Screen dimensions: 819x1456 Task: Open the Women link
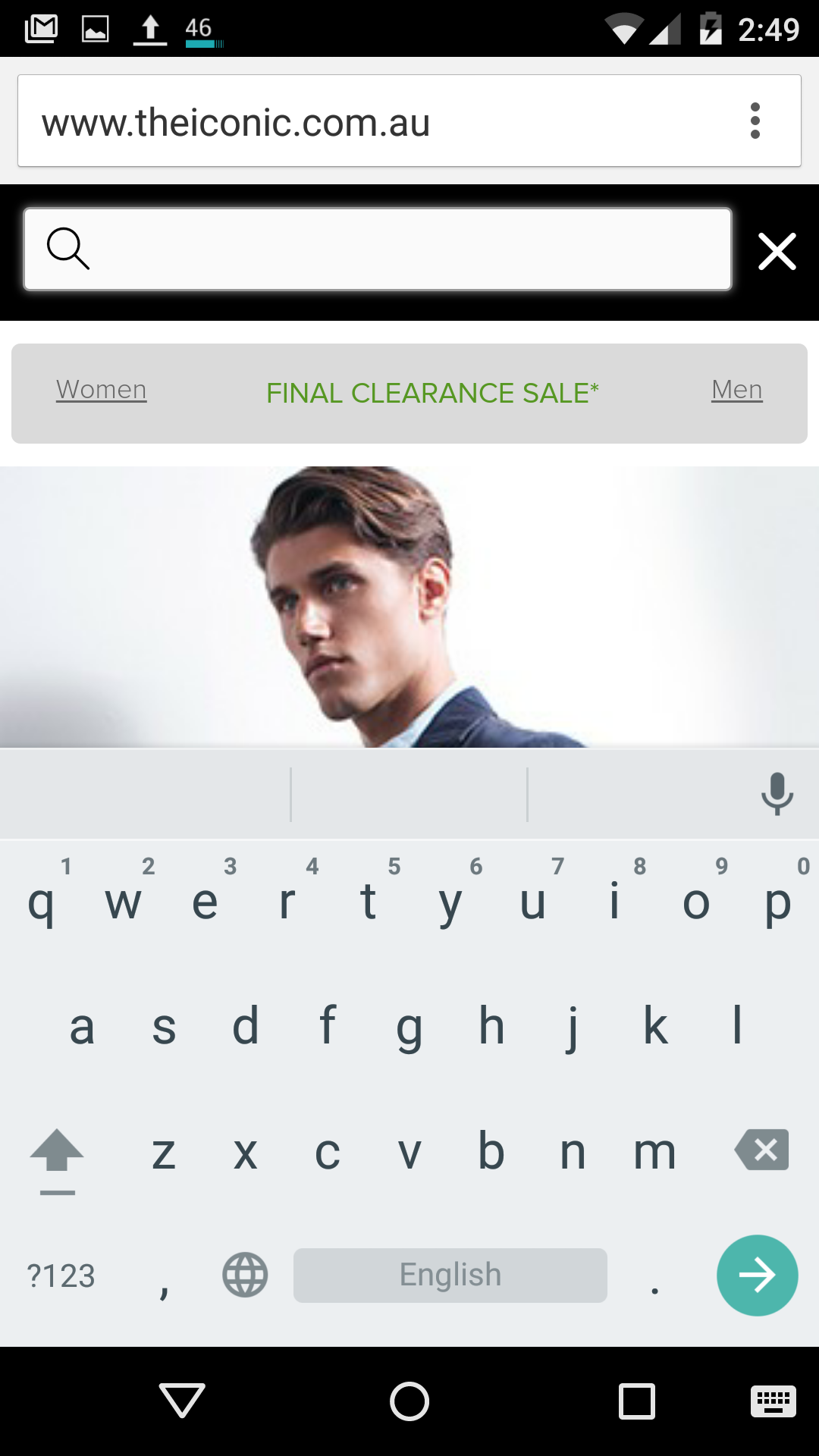(x=102, y=390)
